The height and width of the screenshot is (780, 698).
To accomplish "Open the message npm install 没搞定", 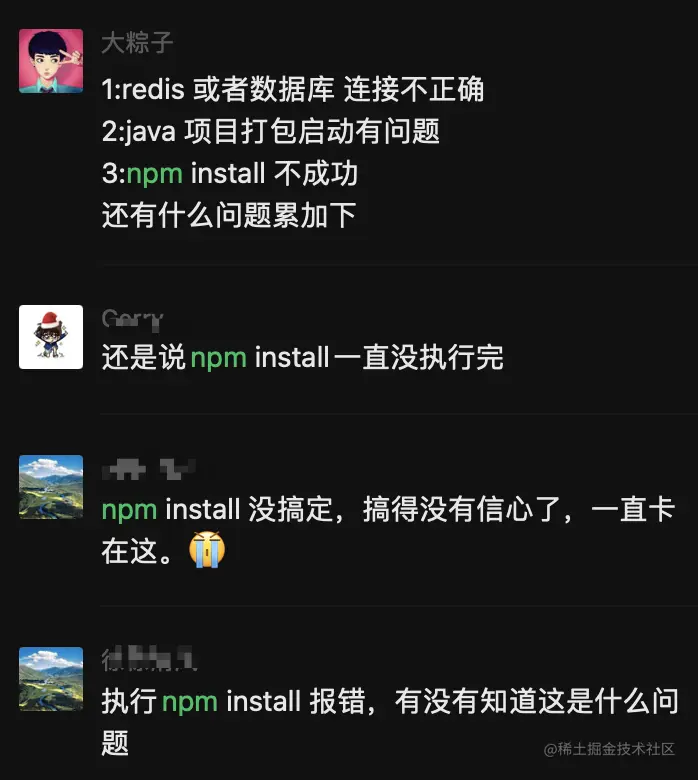I will click(387, 529).
